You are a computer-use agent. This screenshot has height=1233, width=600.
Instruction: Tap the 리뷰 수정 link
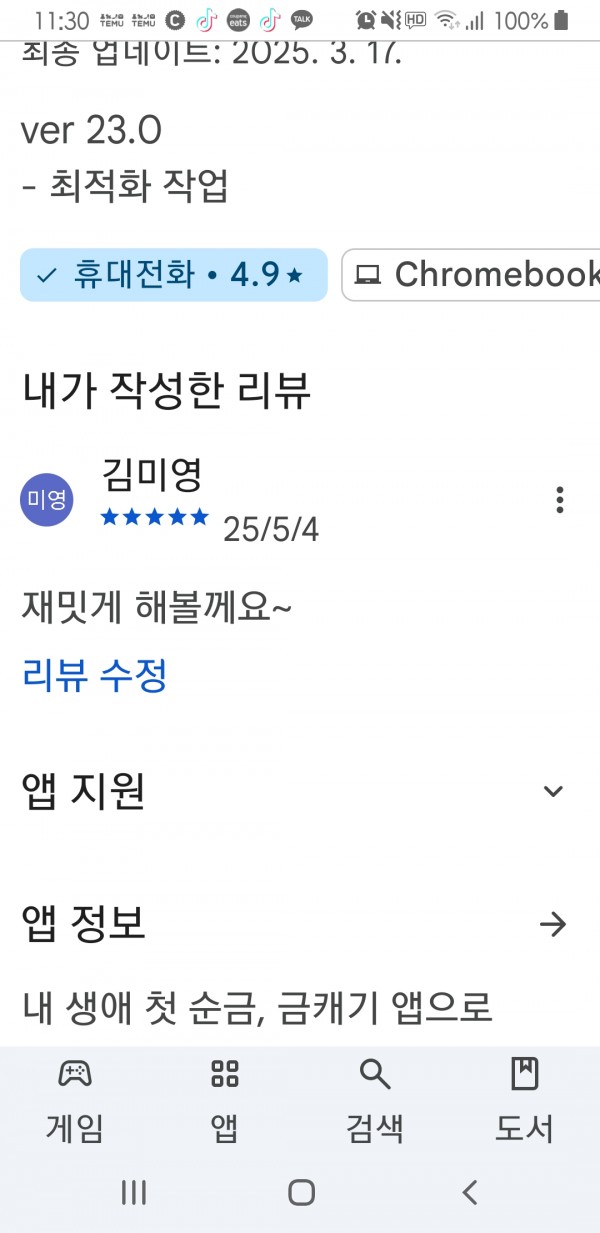(x=94, y=676)
